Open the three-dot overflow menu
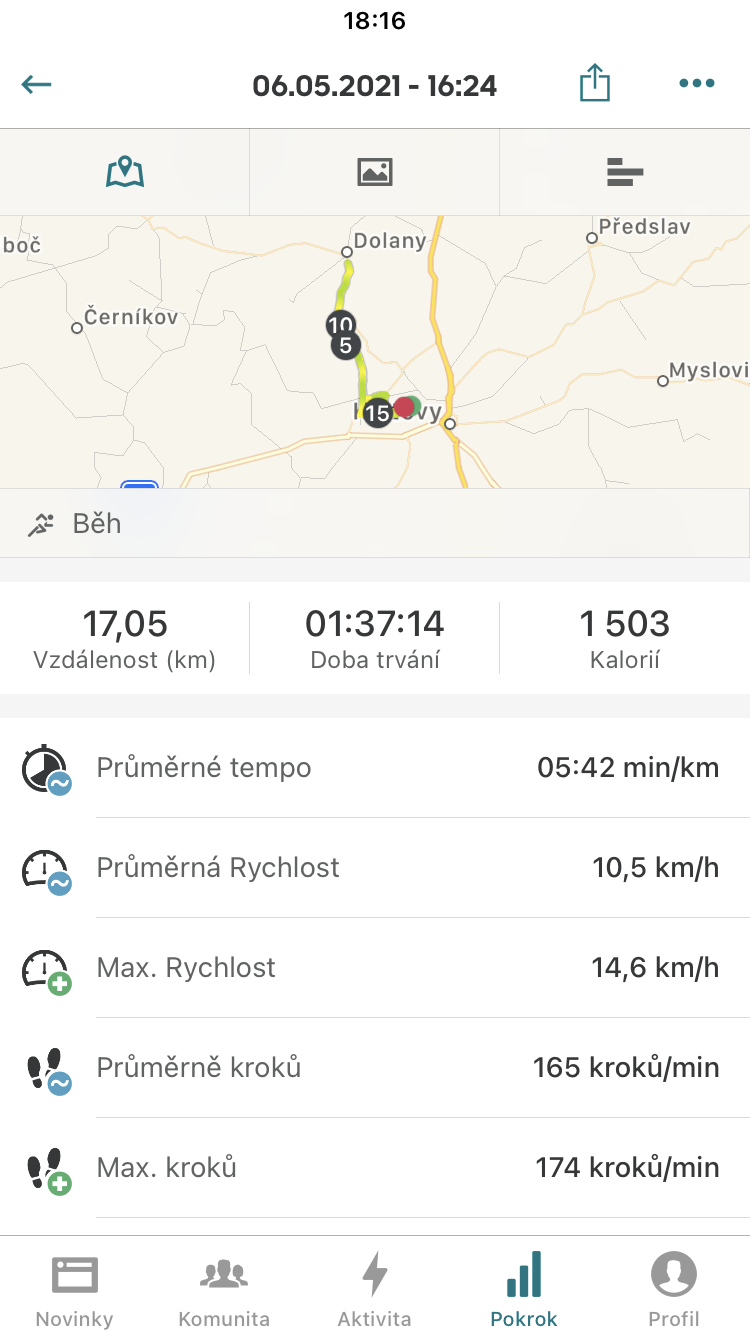 click(x=697, y=84)
